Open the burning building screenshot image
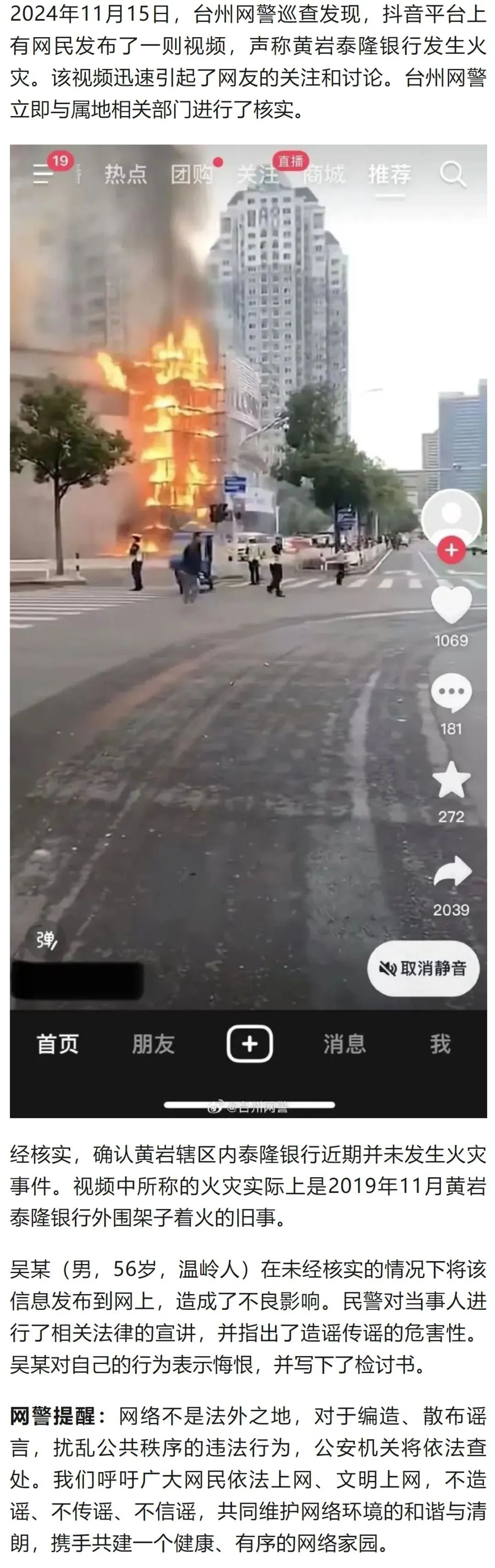The height and width of the screenshot is (1568, 495). pos(248,630)
